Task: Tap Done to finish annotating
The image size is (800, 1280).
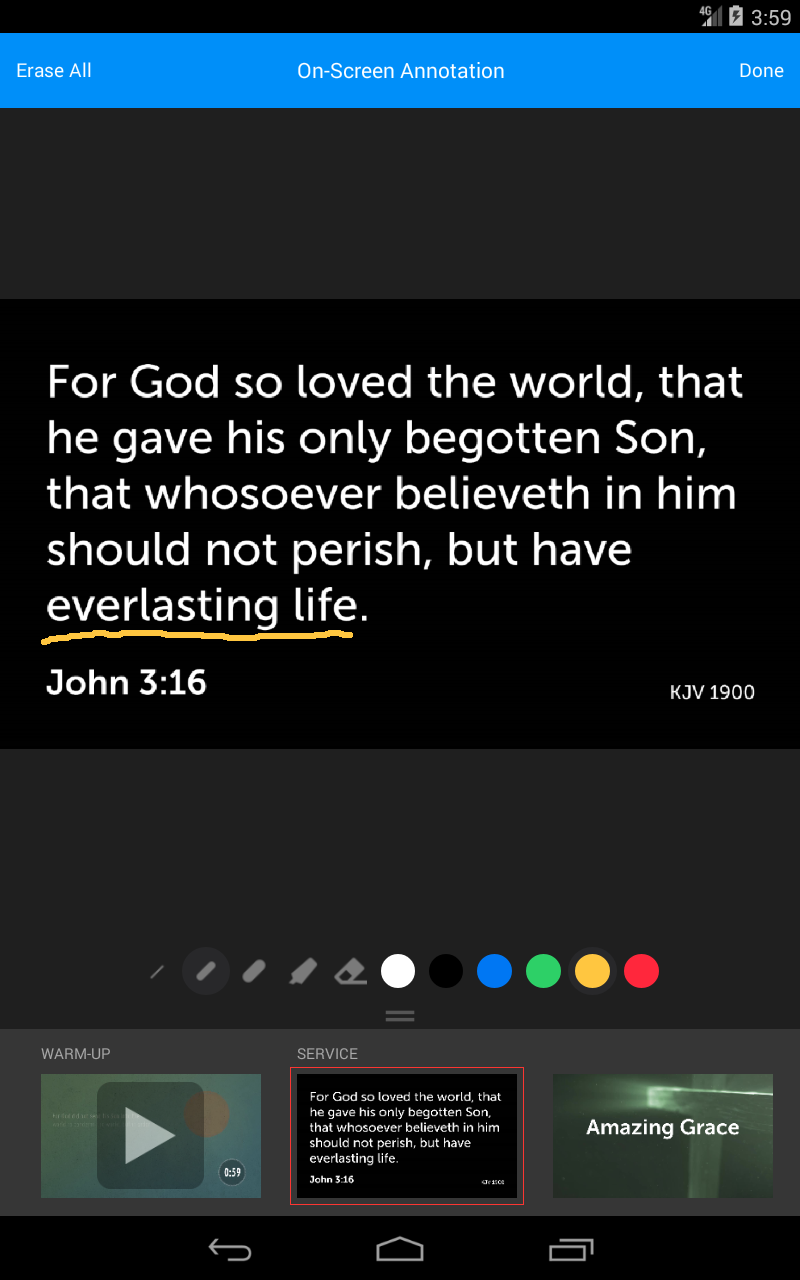Action: [761, 70]
